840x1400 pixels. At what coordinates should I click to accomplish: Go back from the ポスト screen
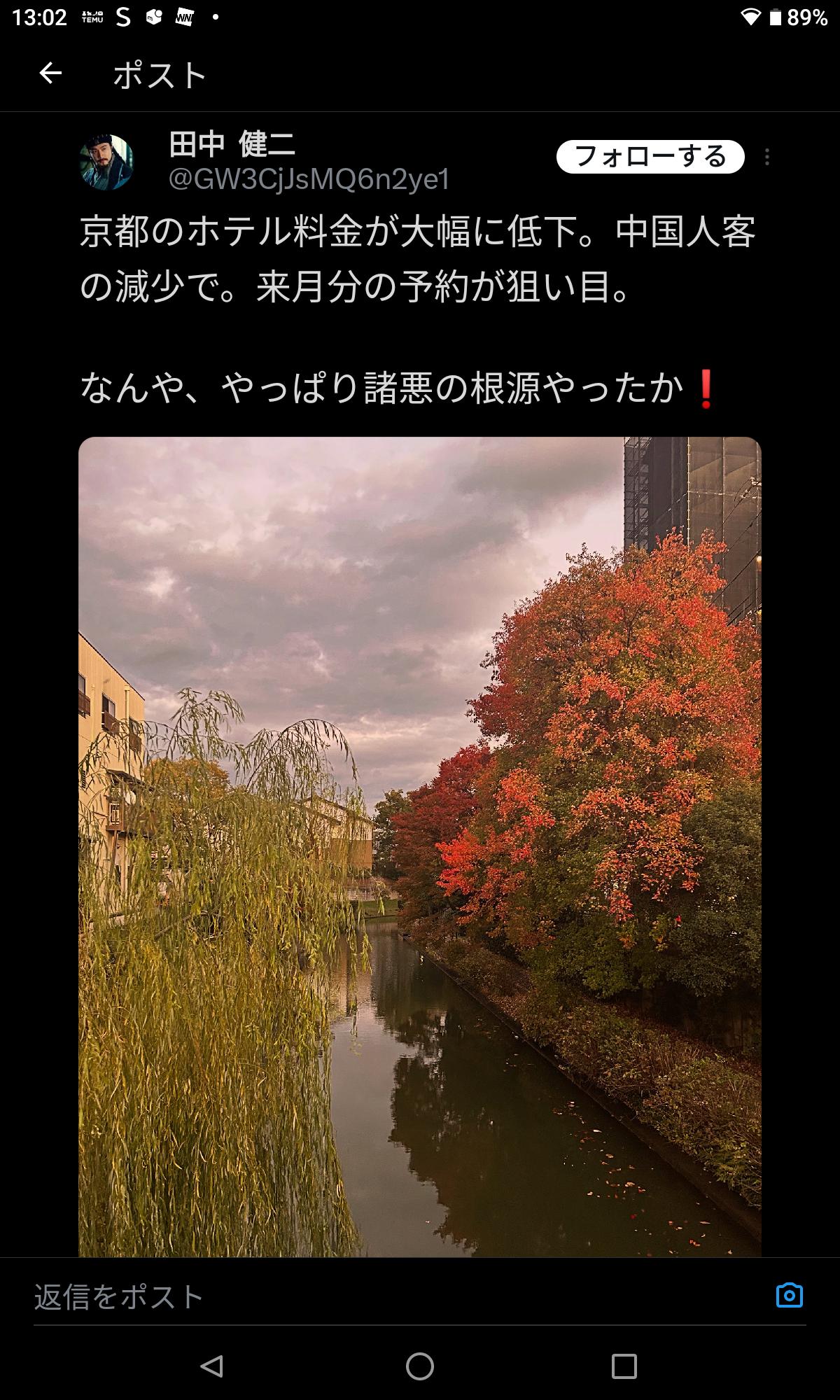[x=50, y=73]
